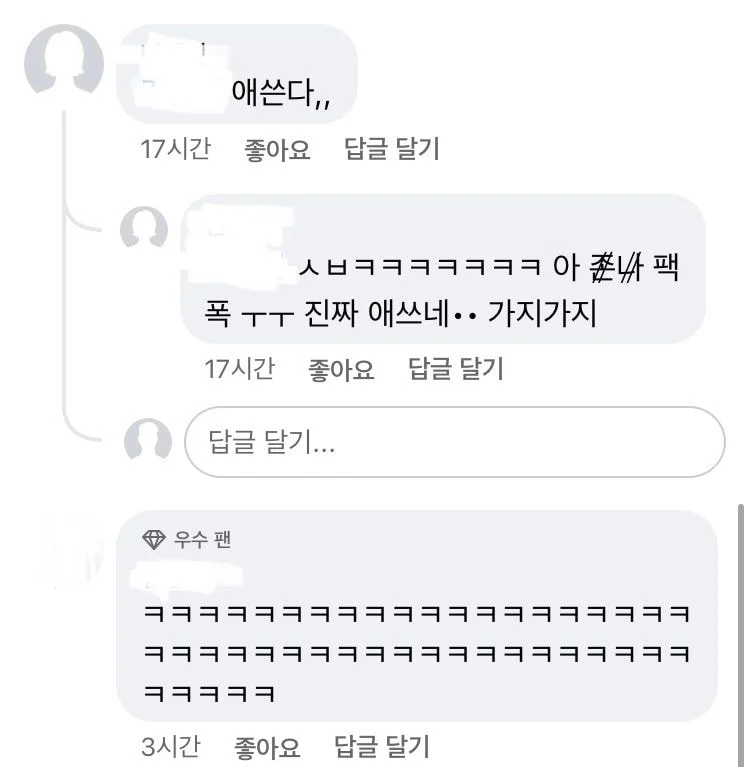The height and width of the screenshot is (767, 750).
Task: Open the 애쓴다 commenter's profile picture
Action: pos(63,59)
